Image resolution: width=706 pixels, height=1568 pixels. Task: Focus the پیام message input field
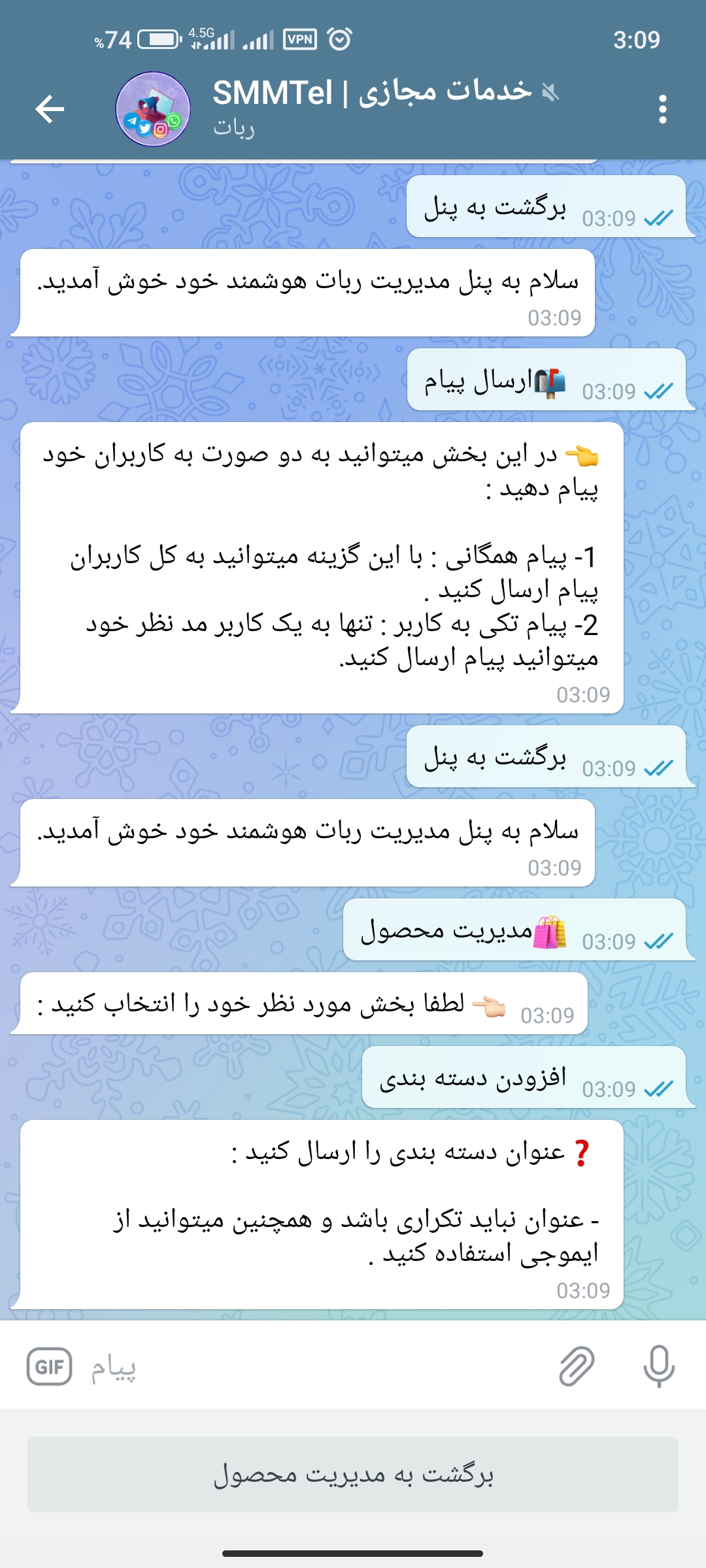pyautogui.click(x=314, y=1367)
